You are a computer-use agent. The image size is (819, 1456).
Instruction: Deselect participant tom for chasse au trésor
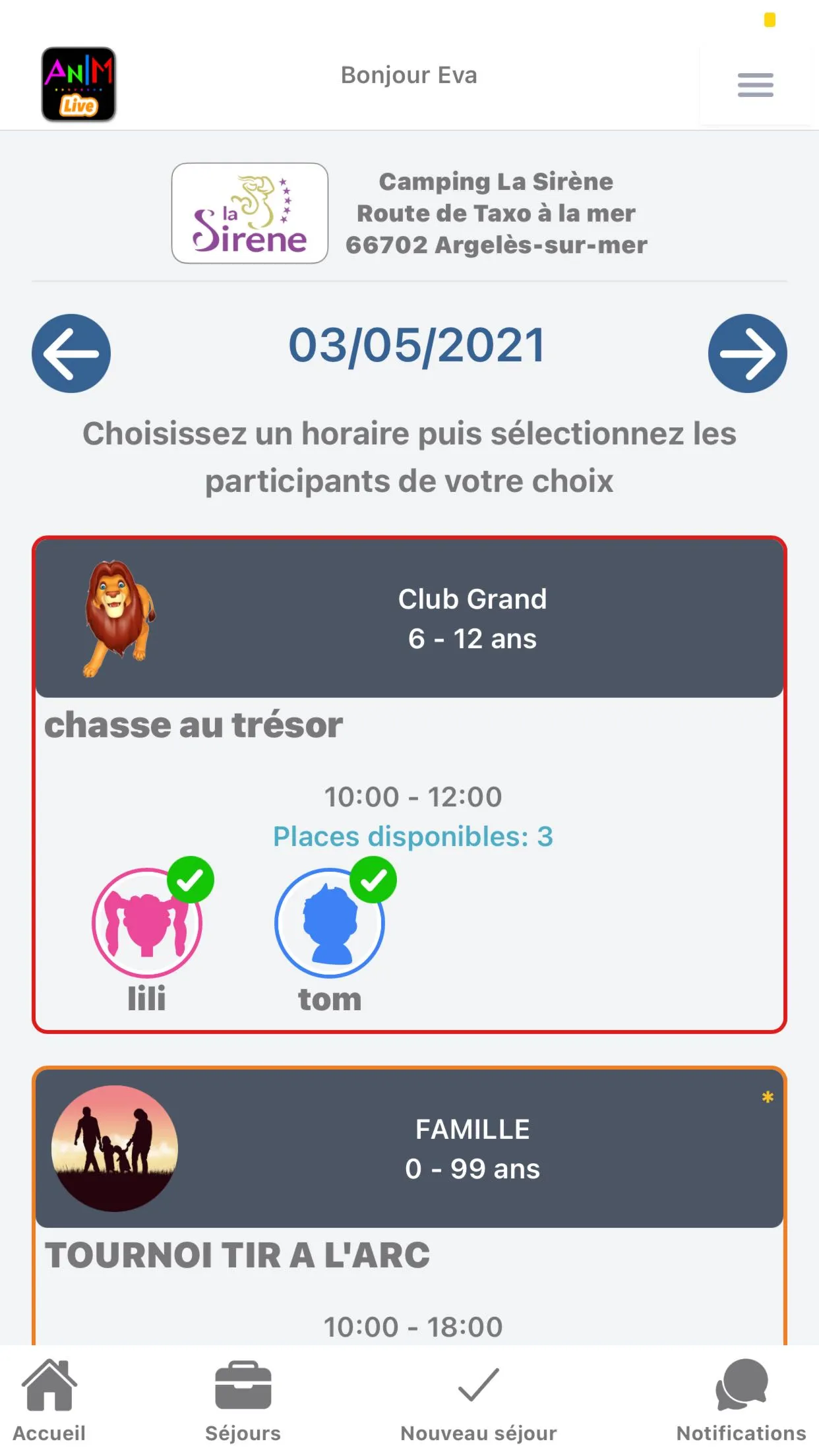[x=330, y=922]
